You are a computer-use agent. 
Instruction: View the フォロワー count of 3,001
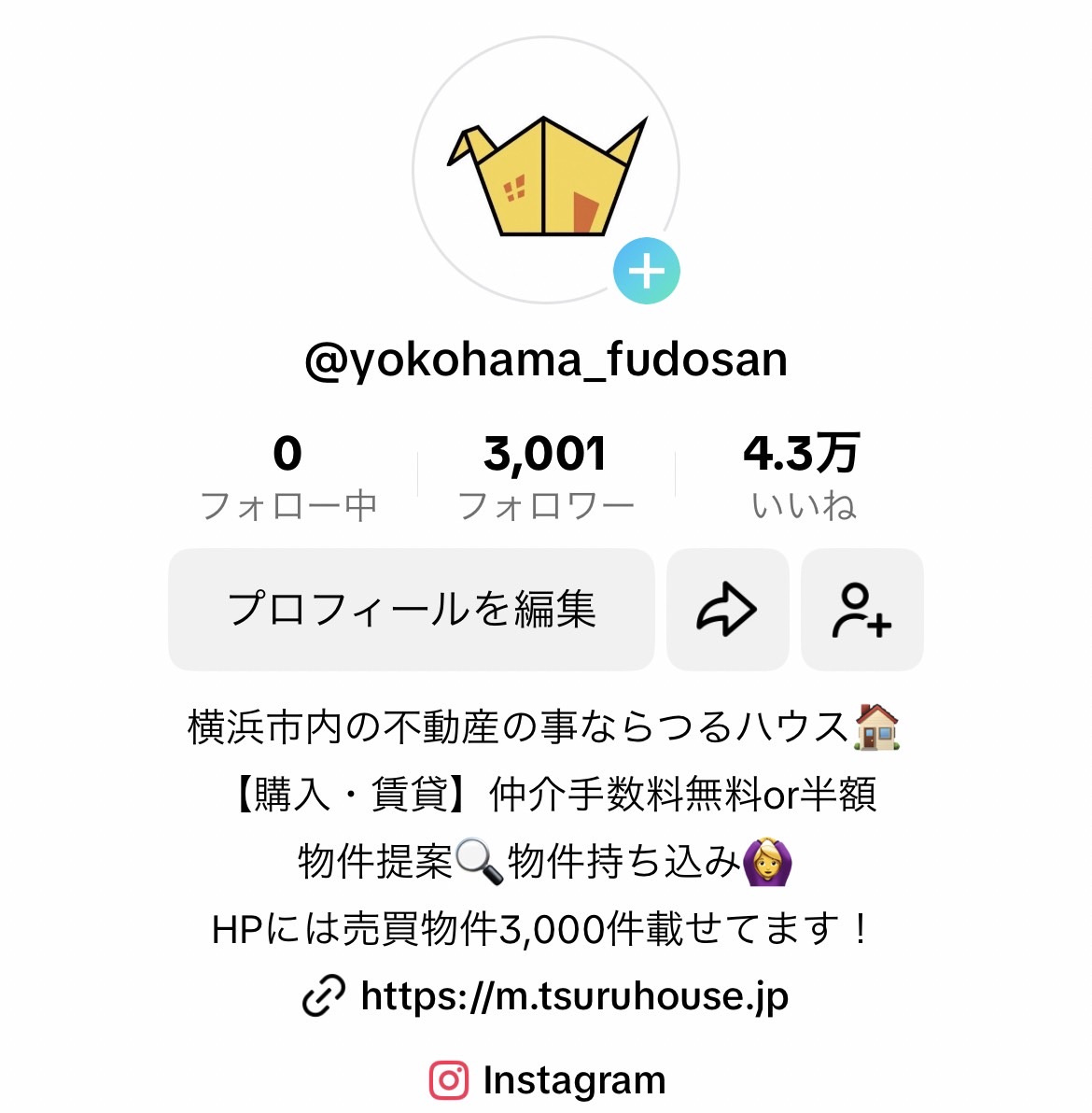pos(546,476)
